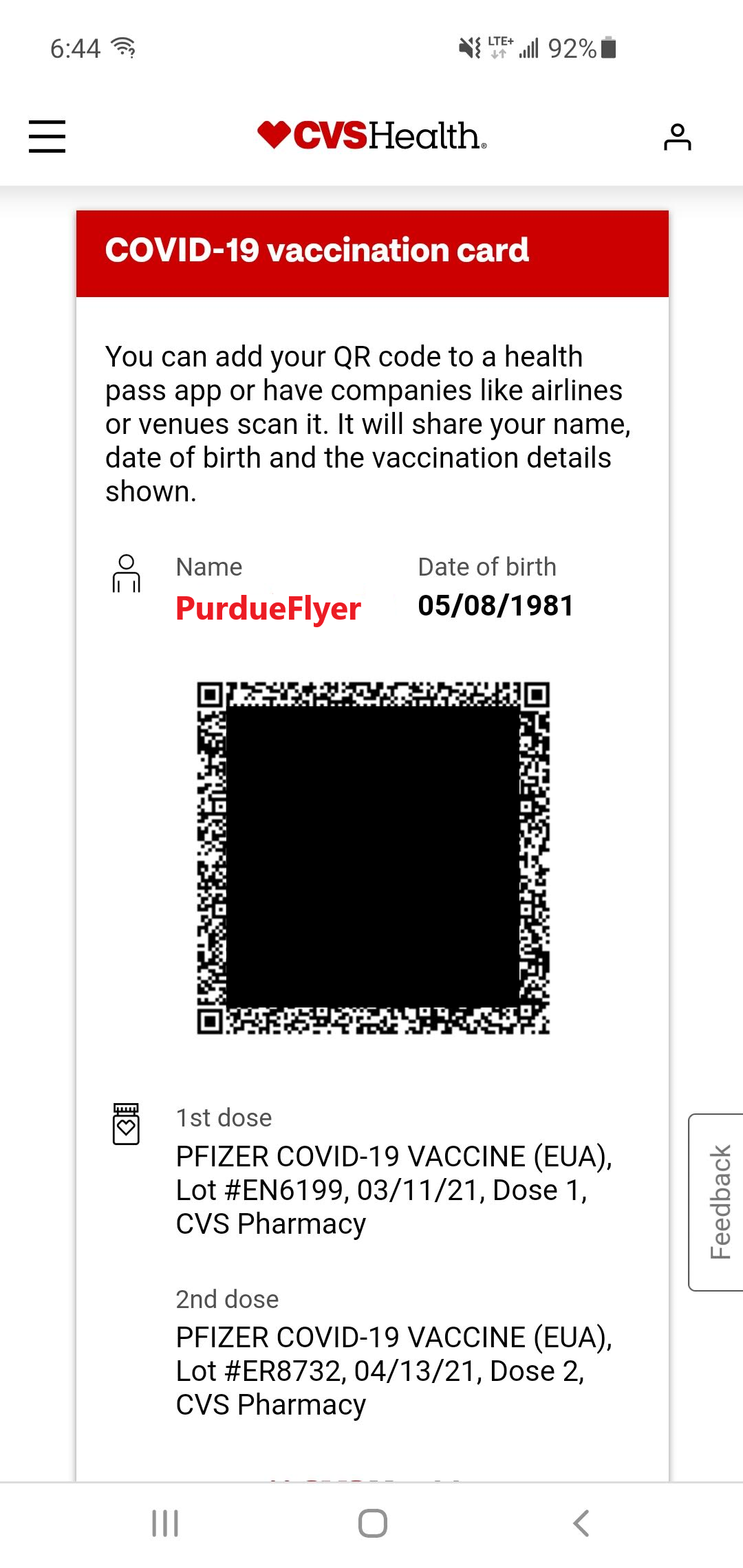The width and height of the screenshot is (743, 1568).
Task: Open the account profile icon
Action: 677,137
